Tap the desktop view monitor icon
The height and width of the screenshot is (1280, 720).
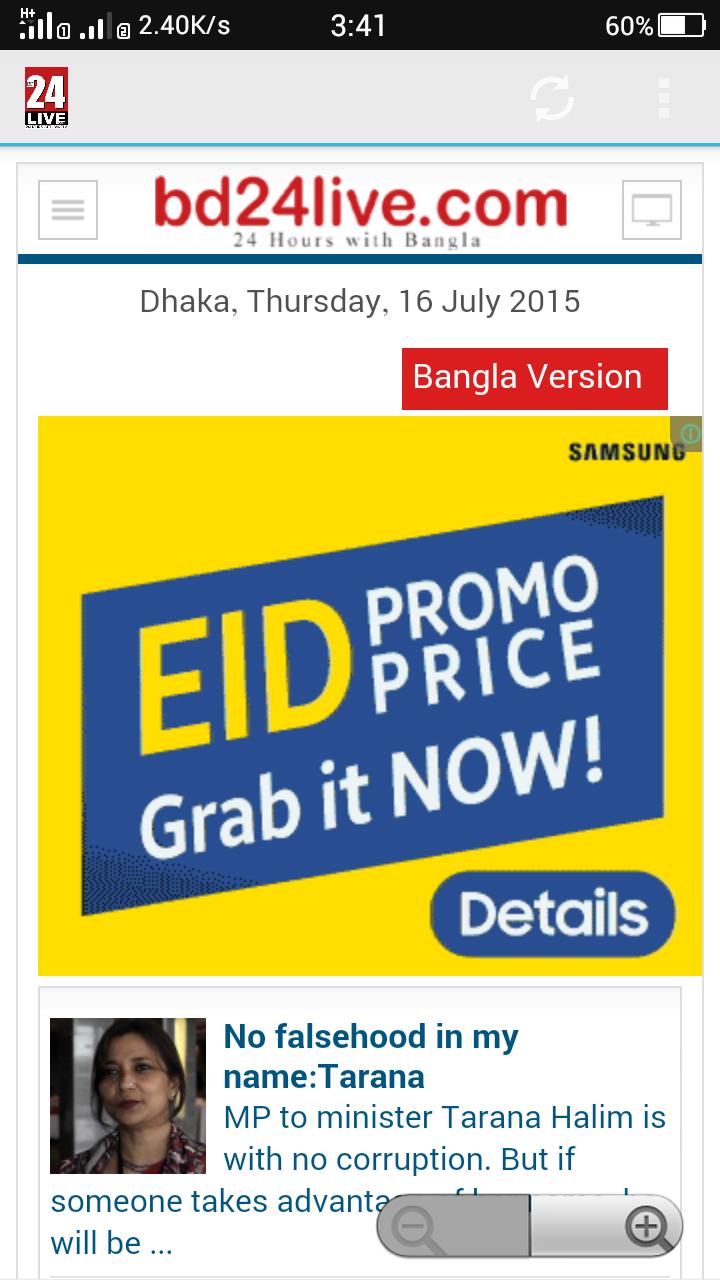(651, 210)
